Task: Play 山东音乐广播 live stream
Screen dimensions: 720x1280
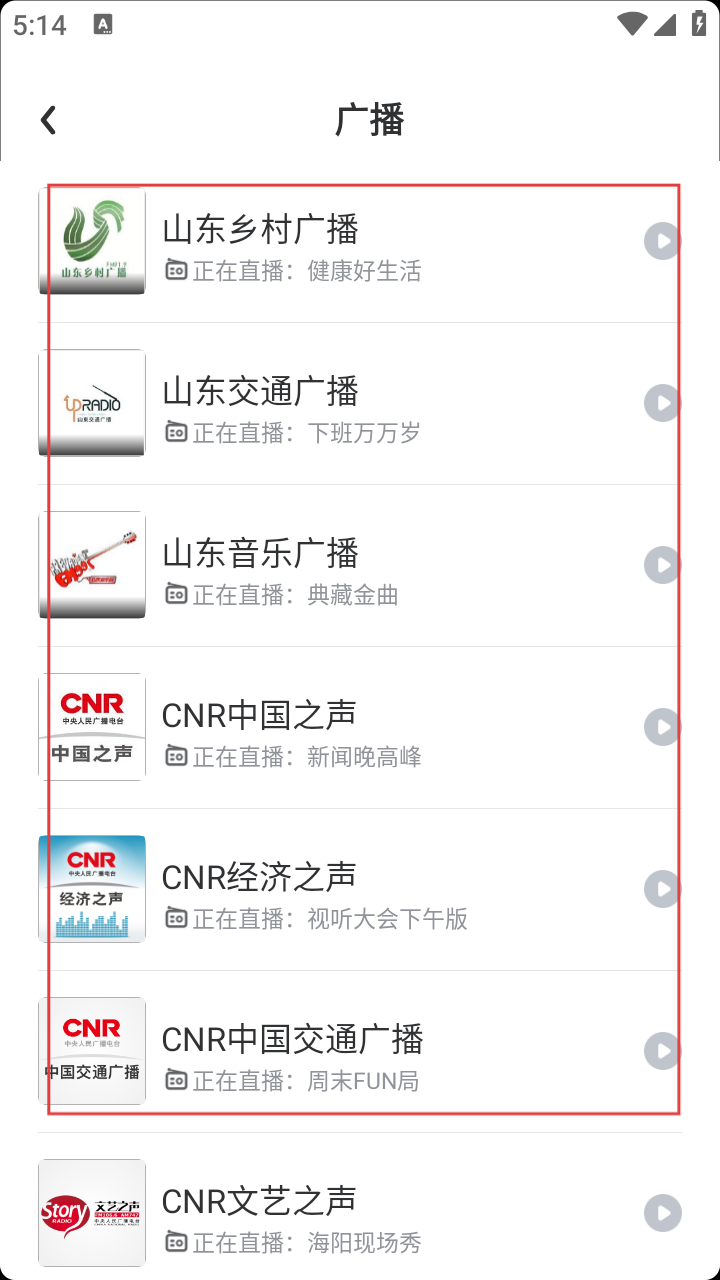Action: click(661, 565)
